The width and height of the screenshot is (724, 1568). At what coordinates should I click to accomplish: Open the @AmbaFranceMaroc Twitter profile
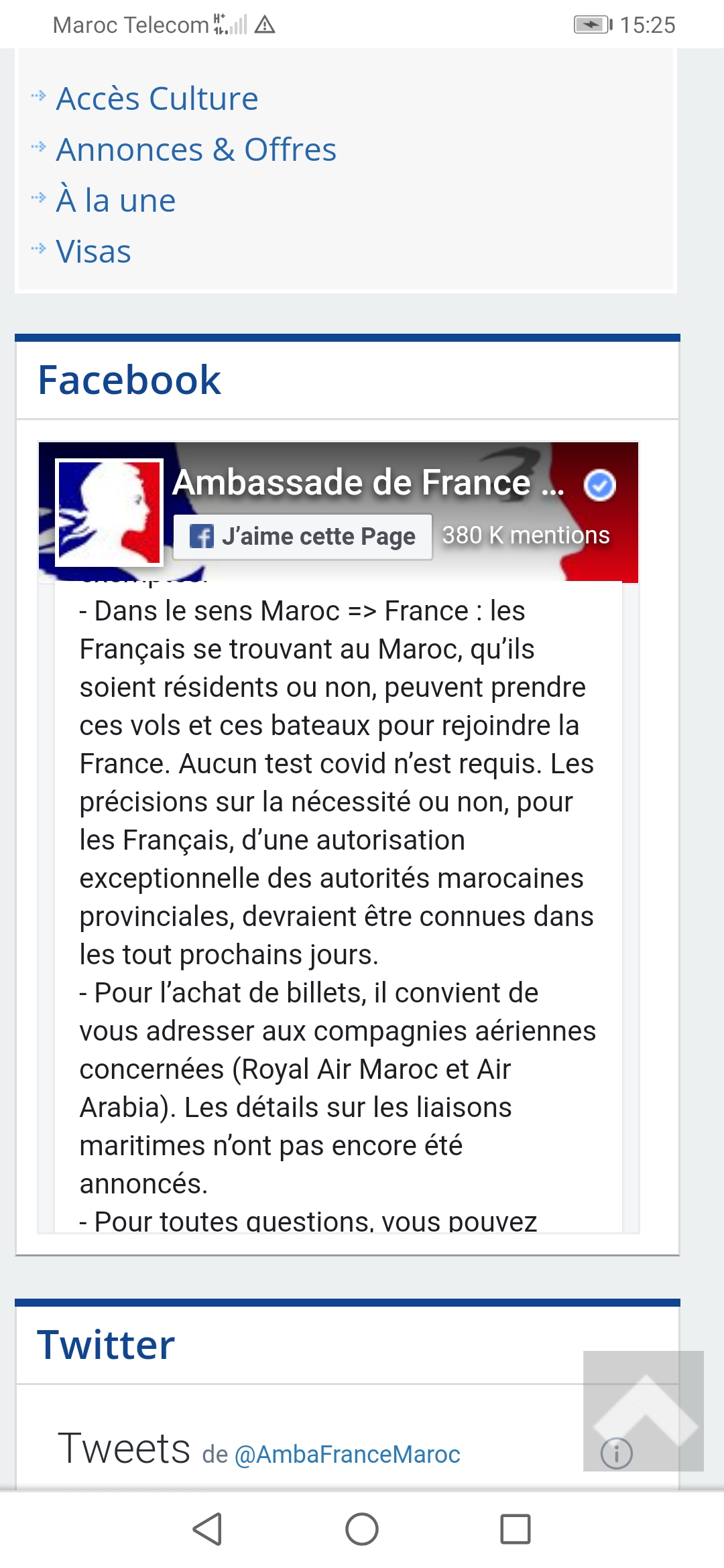pyautogui.click(x=347, y=1454)
